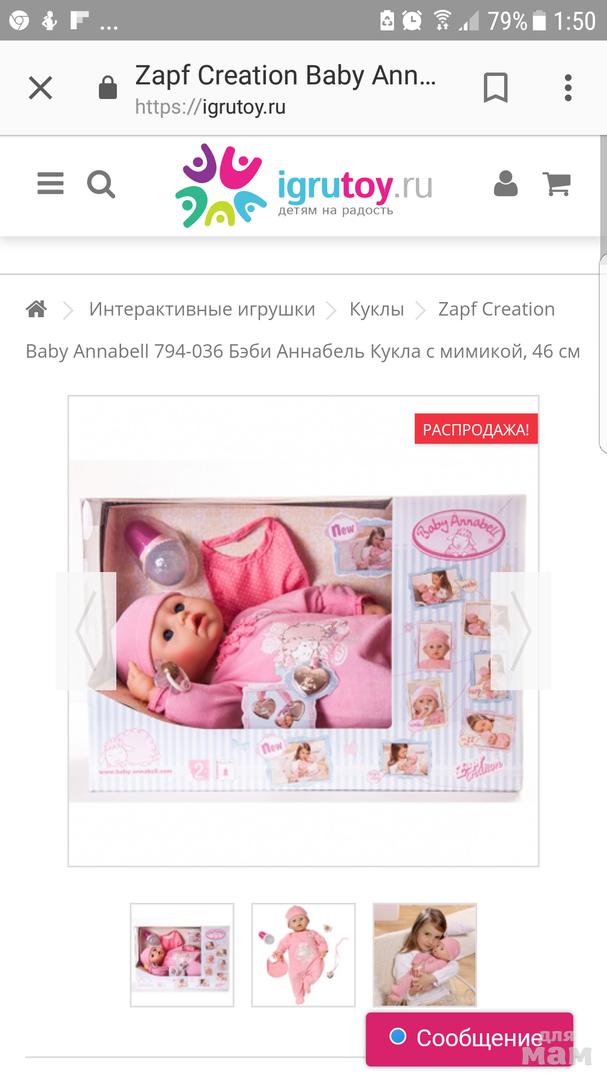Select the girl holding doll thumbnail
Viewport: 607px width, 1080px height.
(x=424, y=954)
